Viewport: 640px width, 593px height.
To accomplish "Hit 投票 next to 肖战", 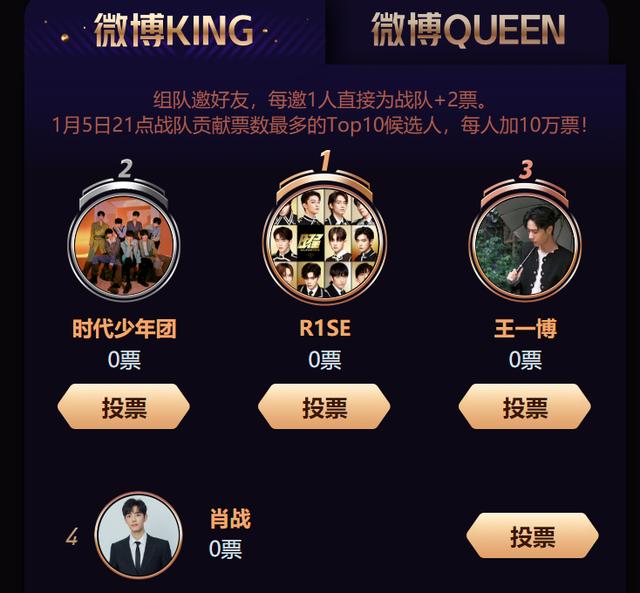I will click(x=532, y=536).
